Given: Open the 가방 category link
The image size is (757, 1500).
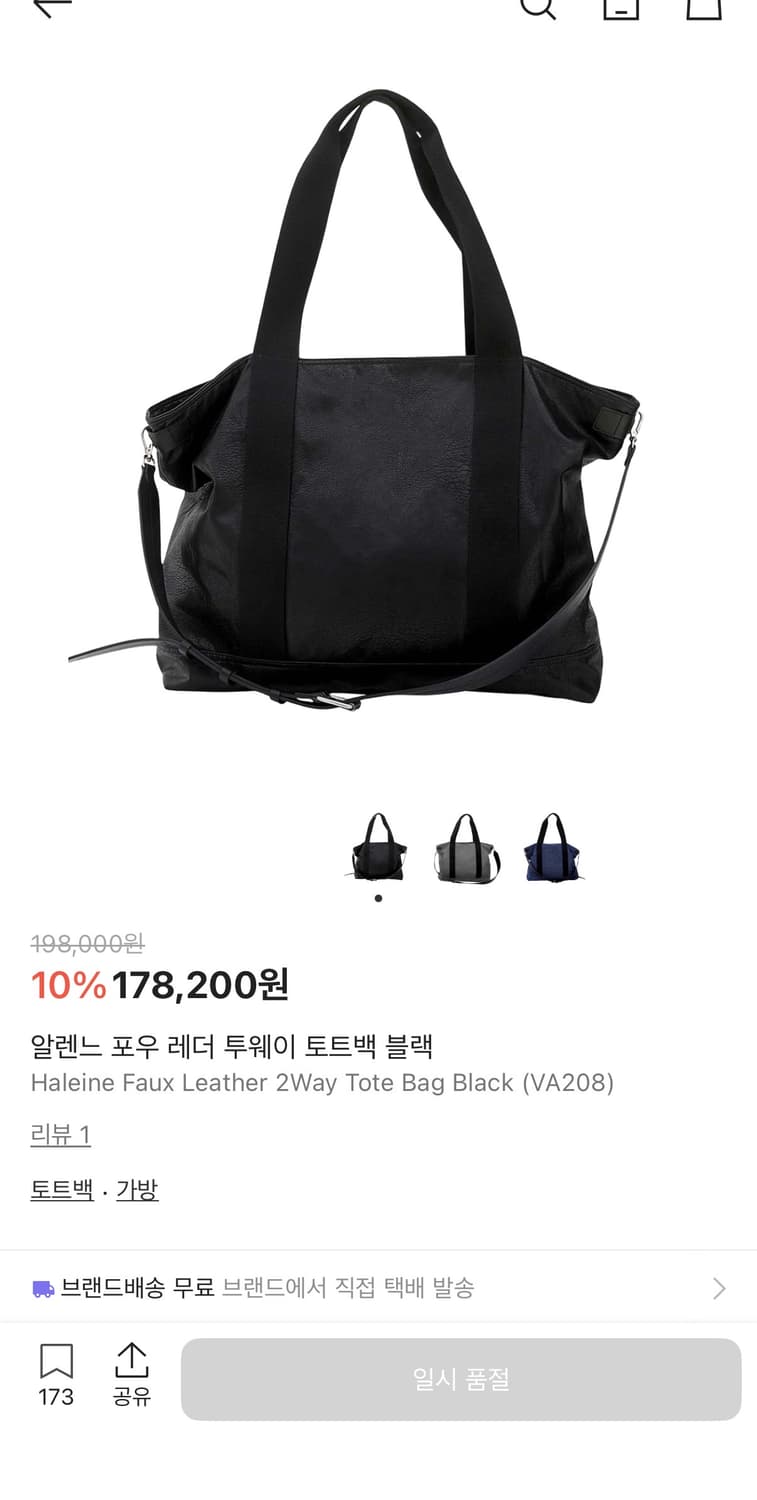Looking at the screenshot, I should point(138,1189).
